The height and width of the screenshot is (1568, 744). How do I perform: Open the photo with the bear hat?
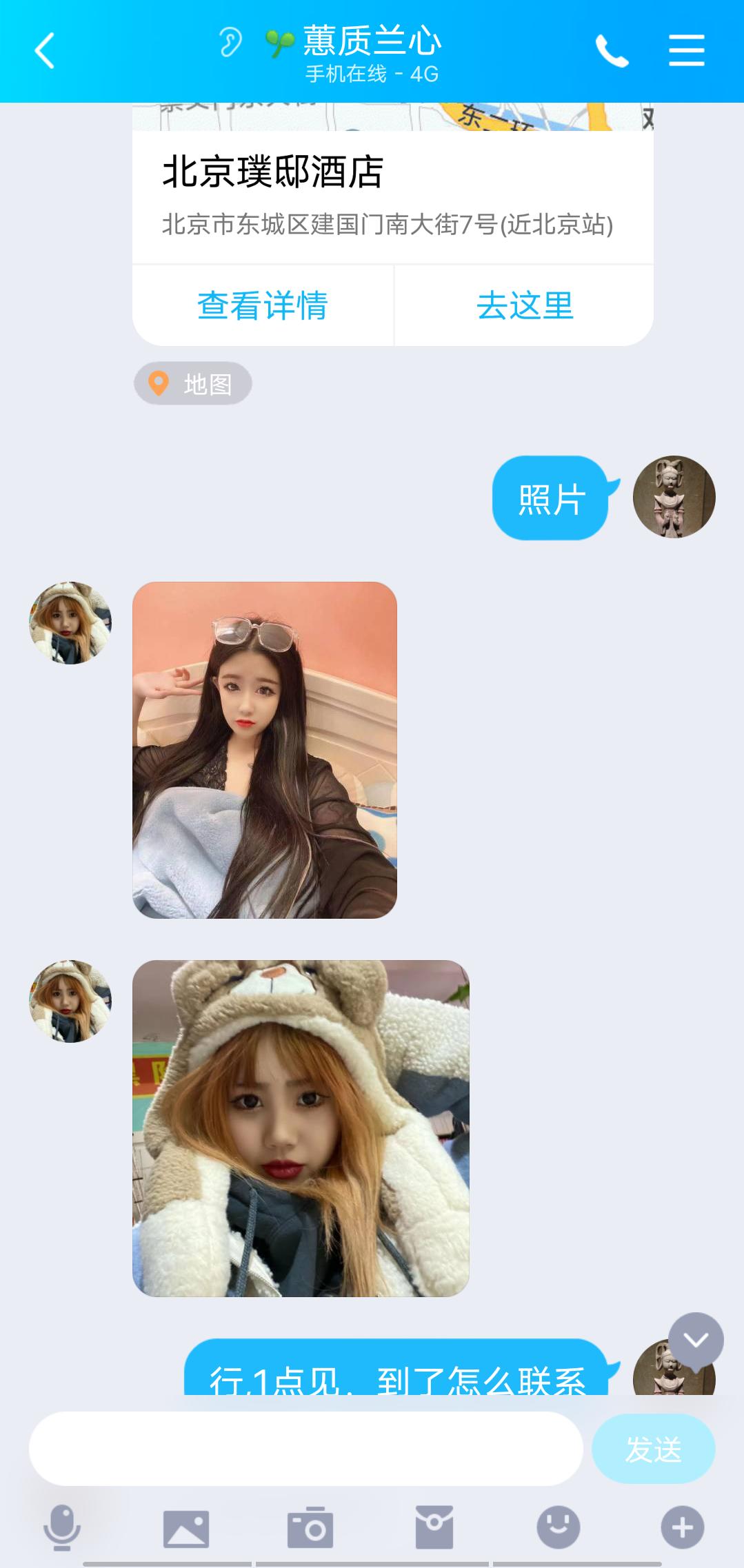pyautogui.click(x=301, y=1128)
